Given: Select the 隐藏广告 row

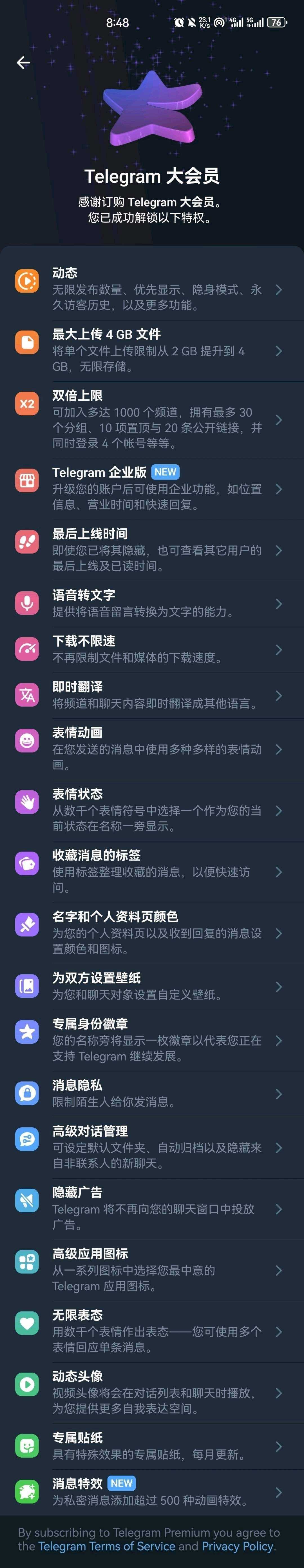Looking at the screenshot, I should click(x=152, y=1209).
